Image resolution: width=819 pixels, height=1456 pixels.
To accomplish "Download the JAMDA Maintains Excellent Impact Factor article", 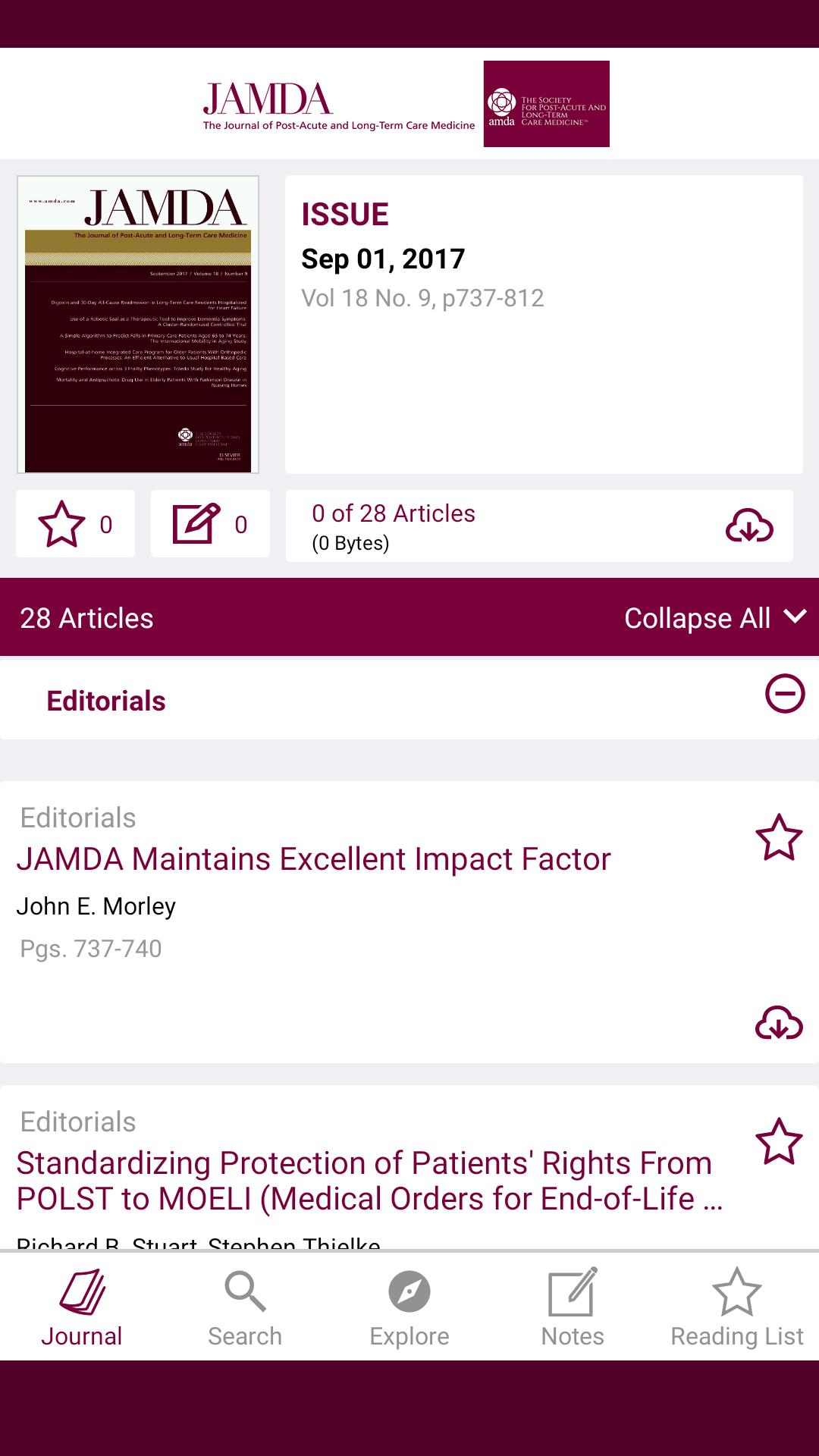I will (x=778, y=1024).
